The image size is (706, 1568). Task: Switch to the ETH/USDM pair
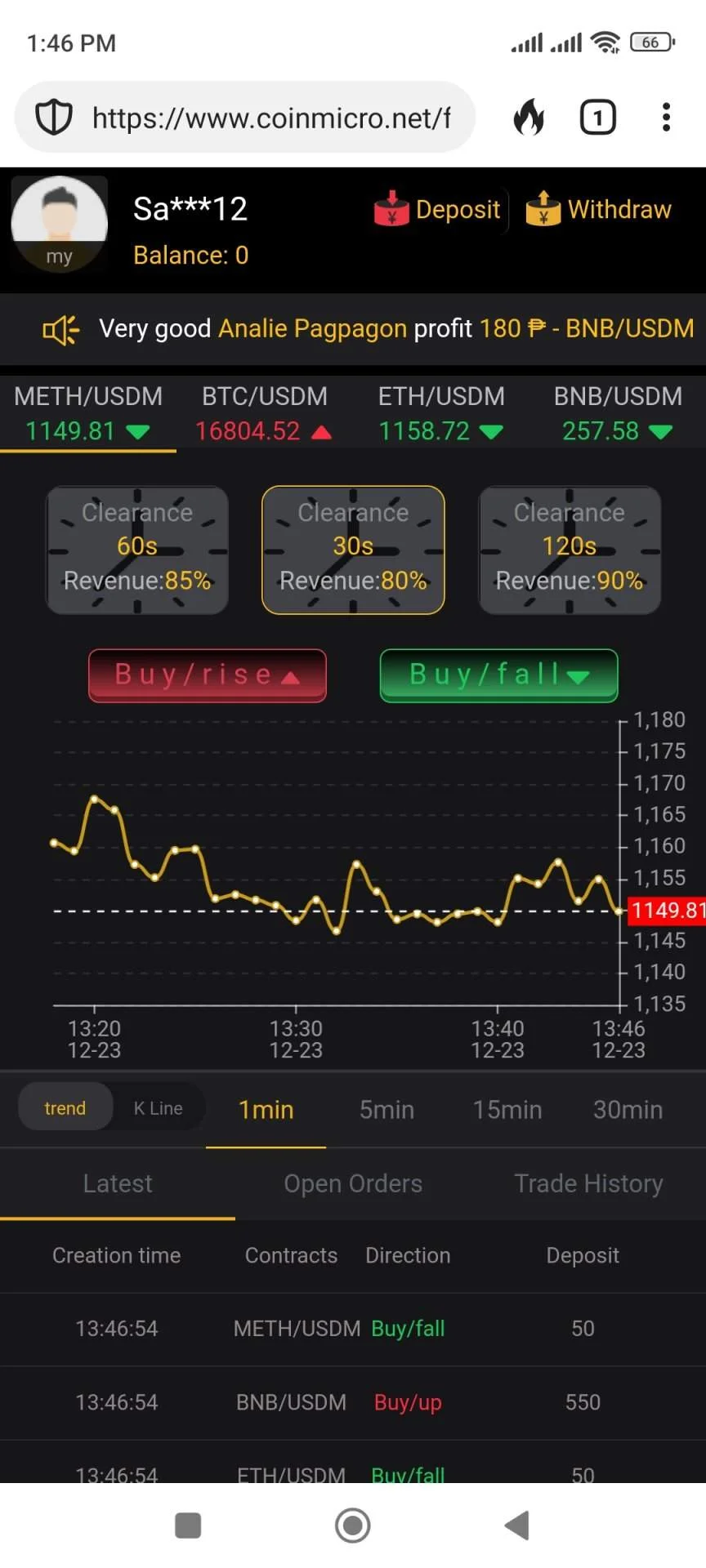pyautogui.click(x=441, y=413)
